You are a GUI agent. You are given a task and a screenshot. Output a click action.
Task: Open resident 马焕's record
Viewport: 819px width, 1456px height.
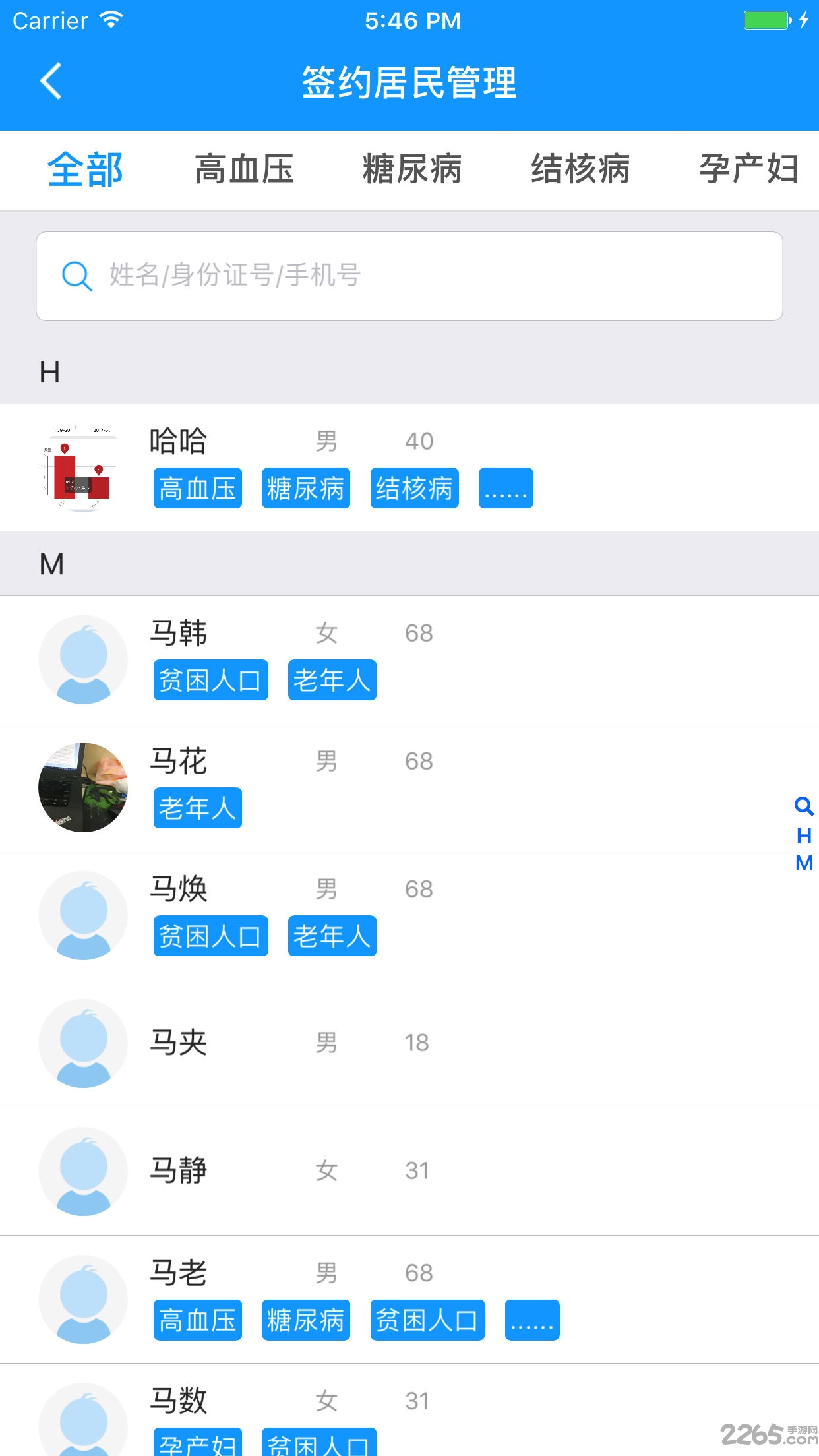point(409,915)
